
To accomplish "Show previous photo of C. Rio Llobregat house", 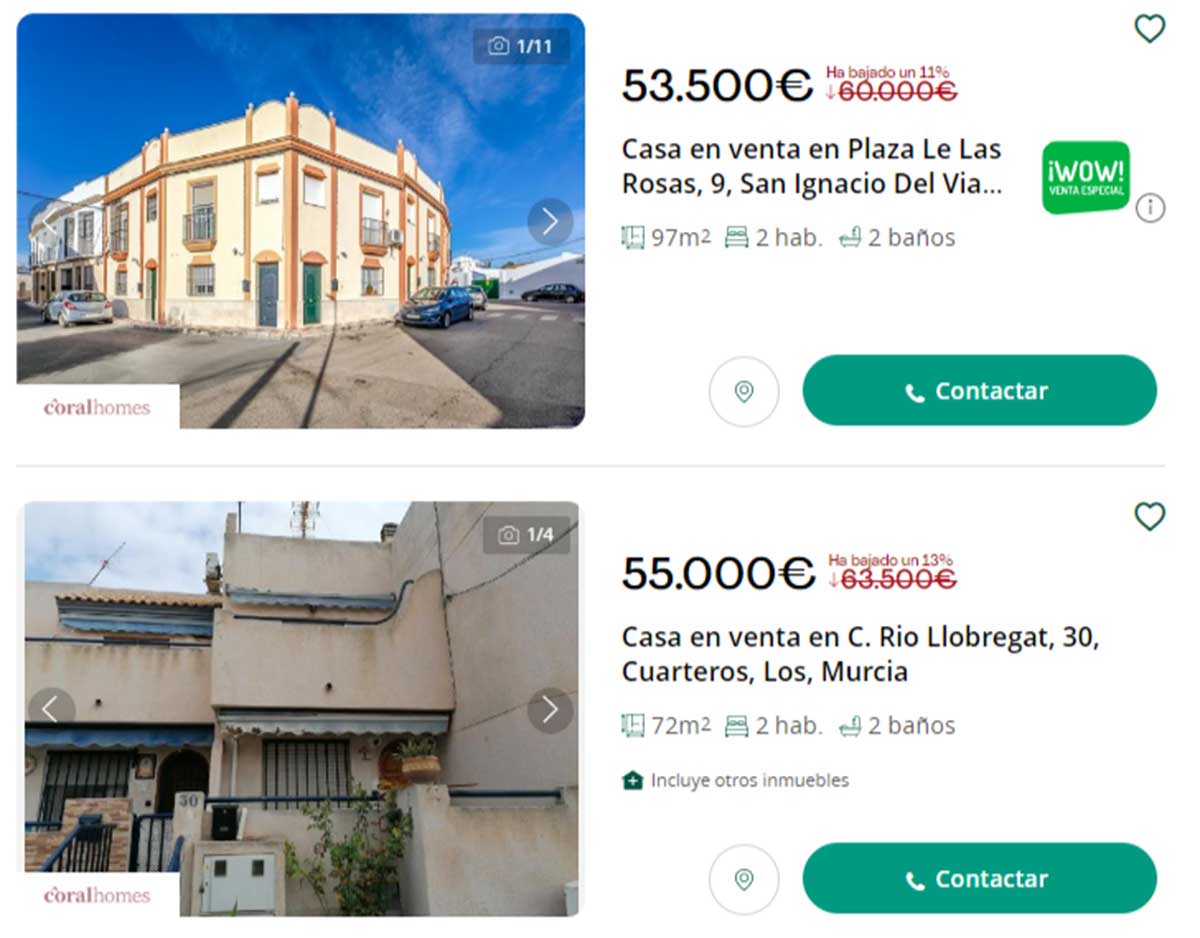I will 50,710.
